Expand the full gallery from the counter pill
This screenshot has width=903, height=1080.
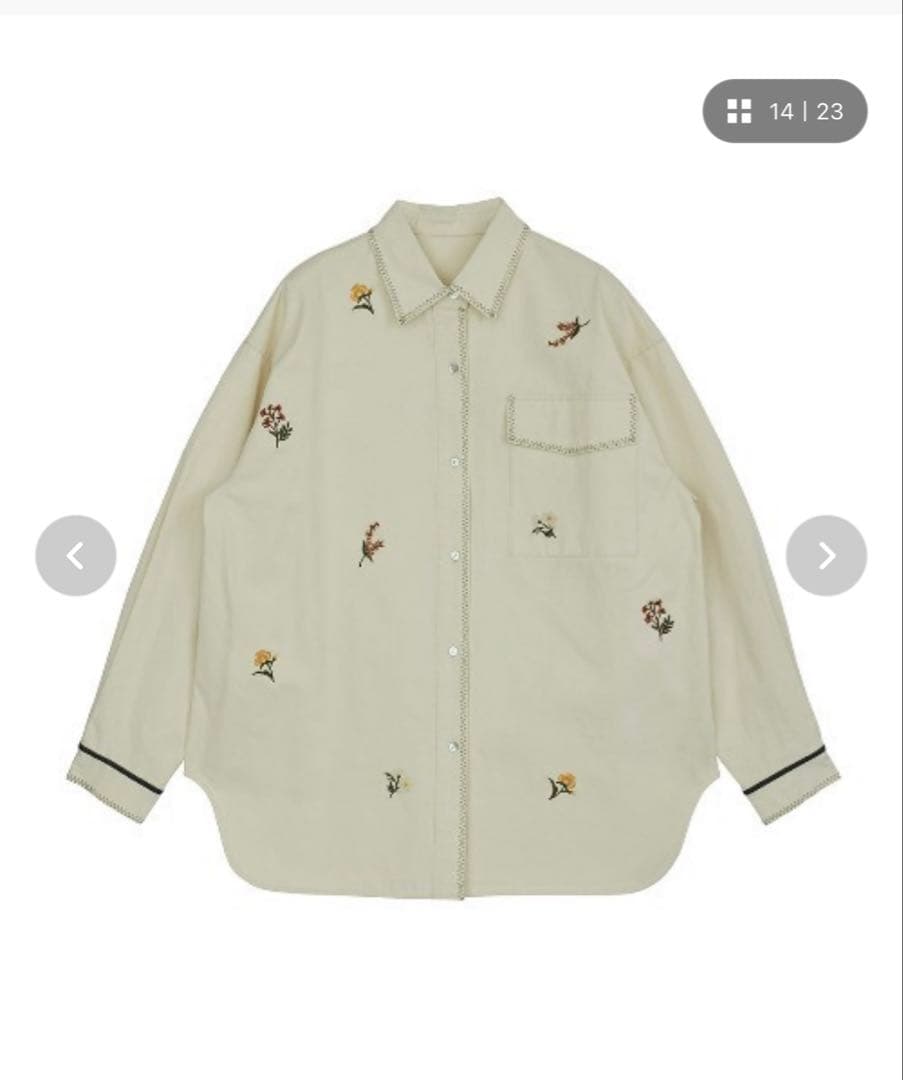pyautogui.click(x=785, y=111)
